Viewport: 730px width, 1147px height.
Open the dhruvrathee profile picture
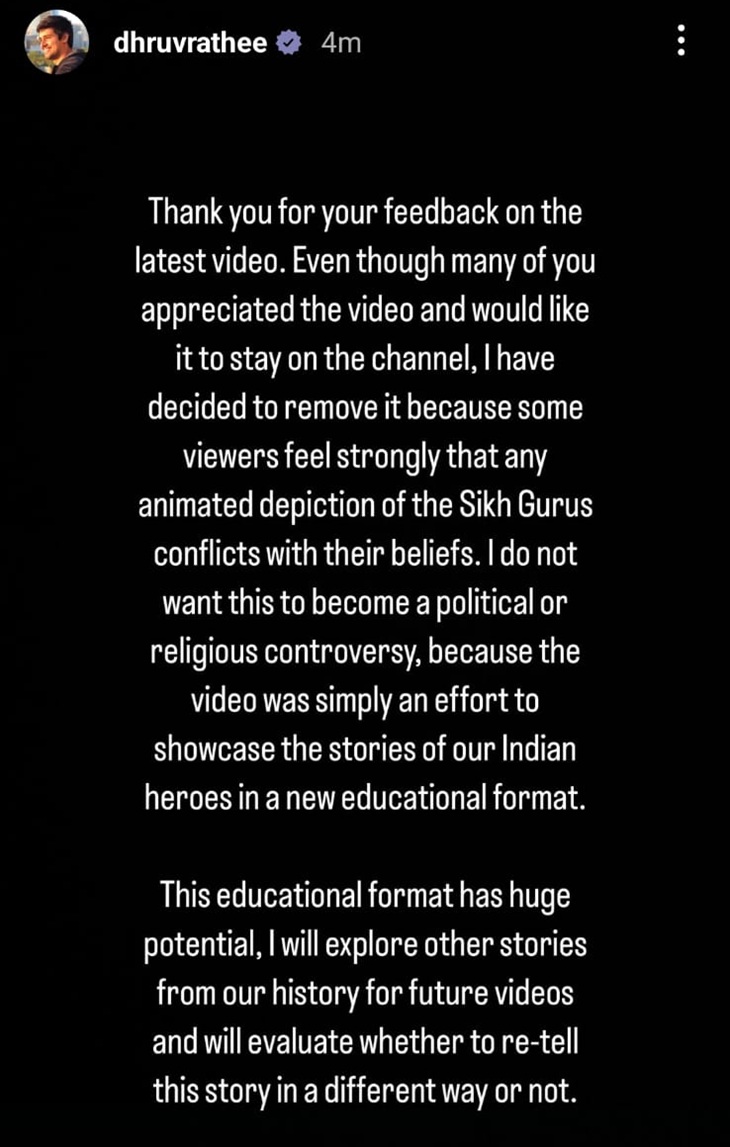click(x=57, y=42)
